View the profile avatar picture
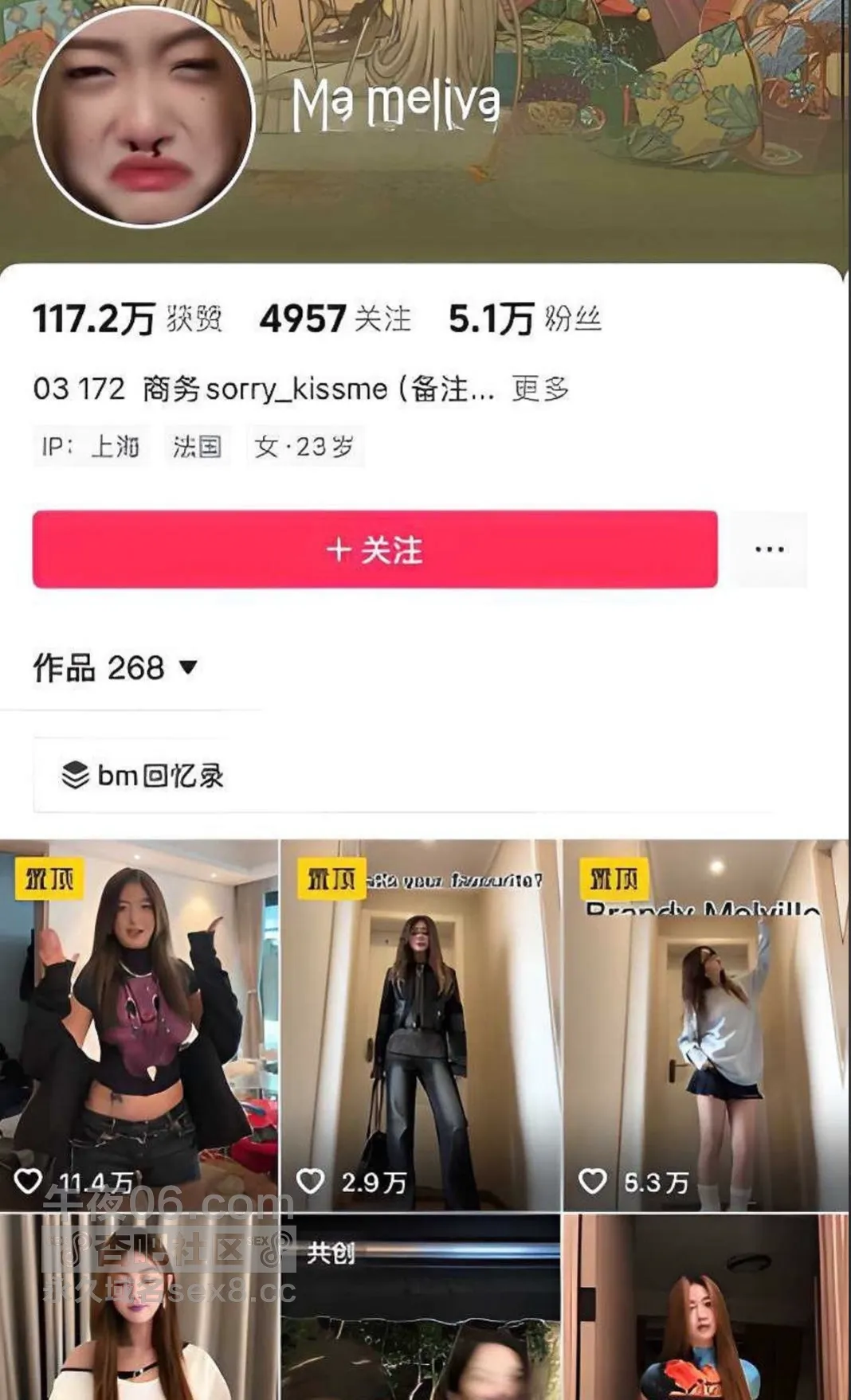The image size is (851, 1400). pyautogui.click(x=143, y=117)
